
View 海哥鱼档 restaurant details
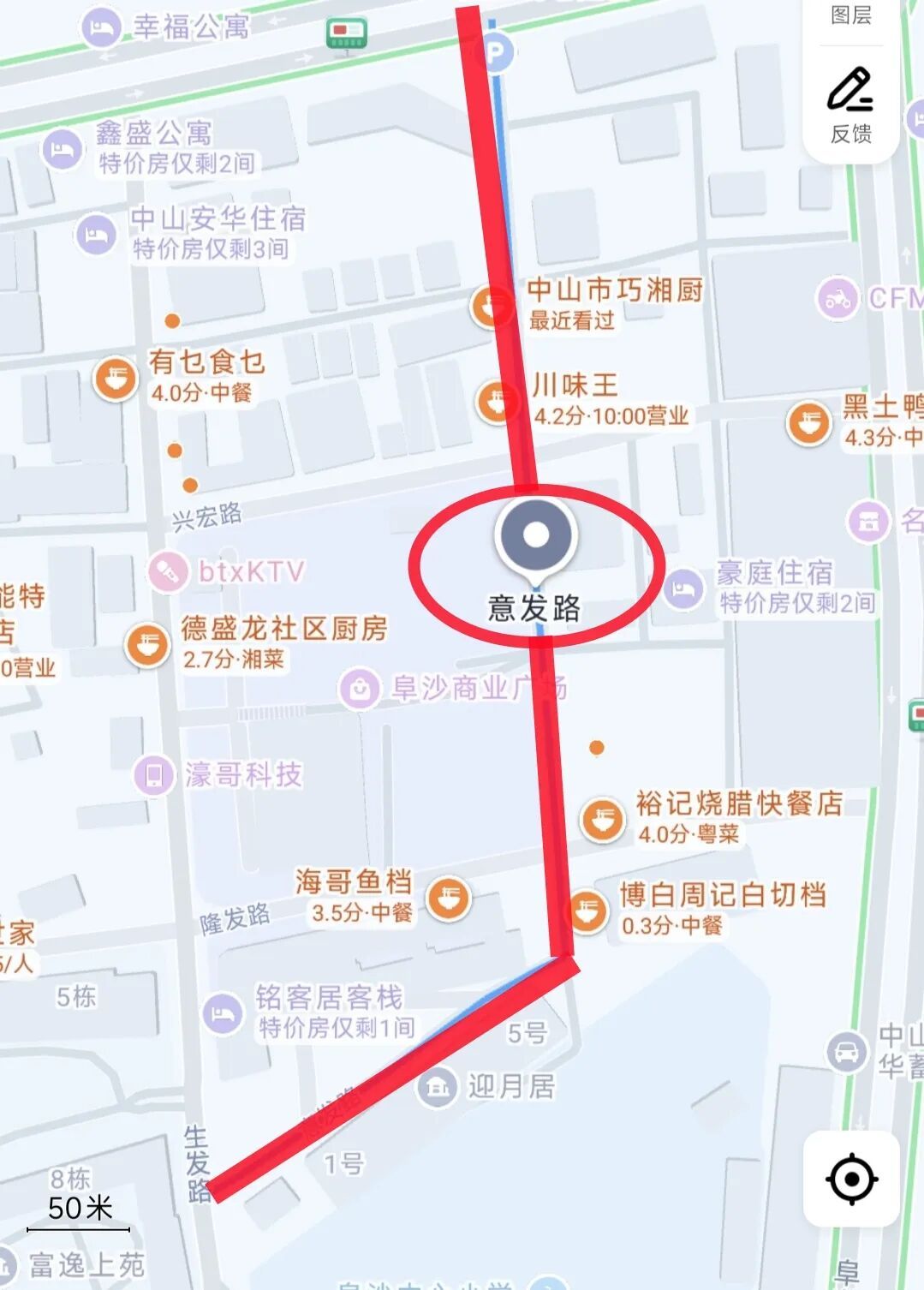click(449, 897)
